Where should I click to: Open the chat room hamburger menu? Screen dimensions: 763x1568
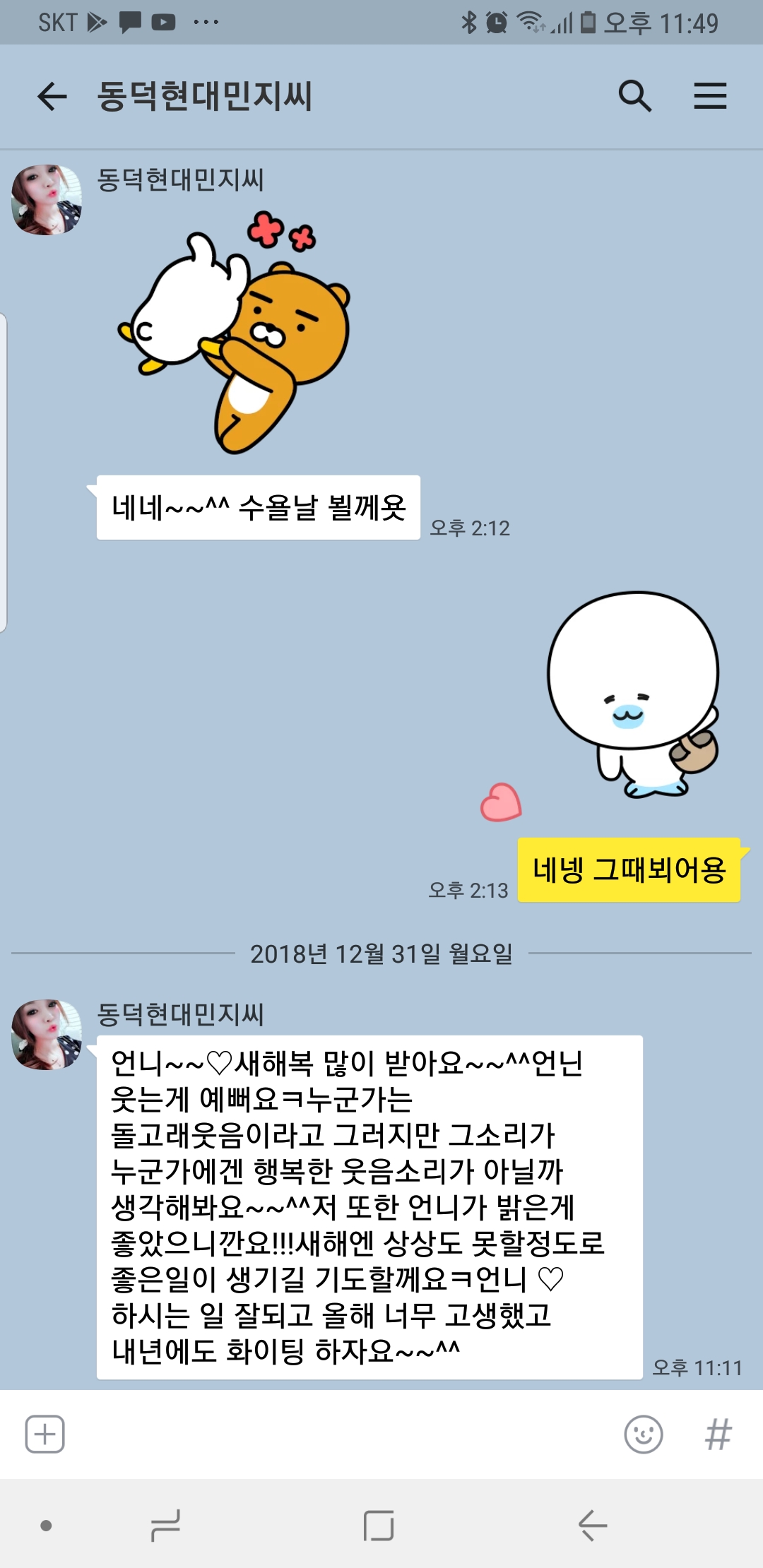point(710,96)
